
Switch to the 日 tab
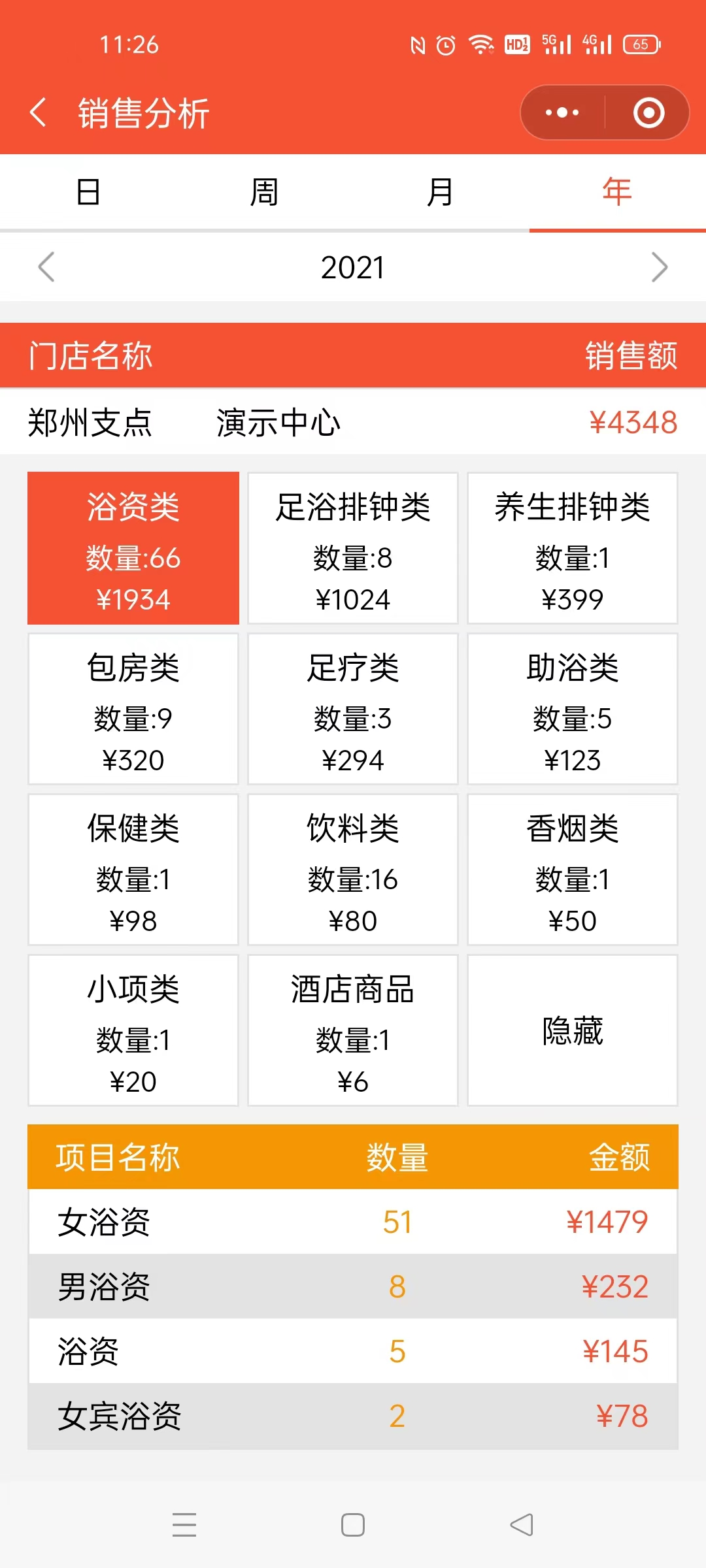pyautogui.click(x=88, y=192)
